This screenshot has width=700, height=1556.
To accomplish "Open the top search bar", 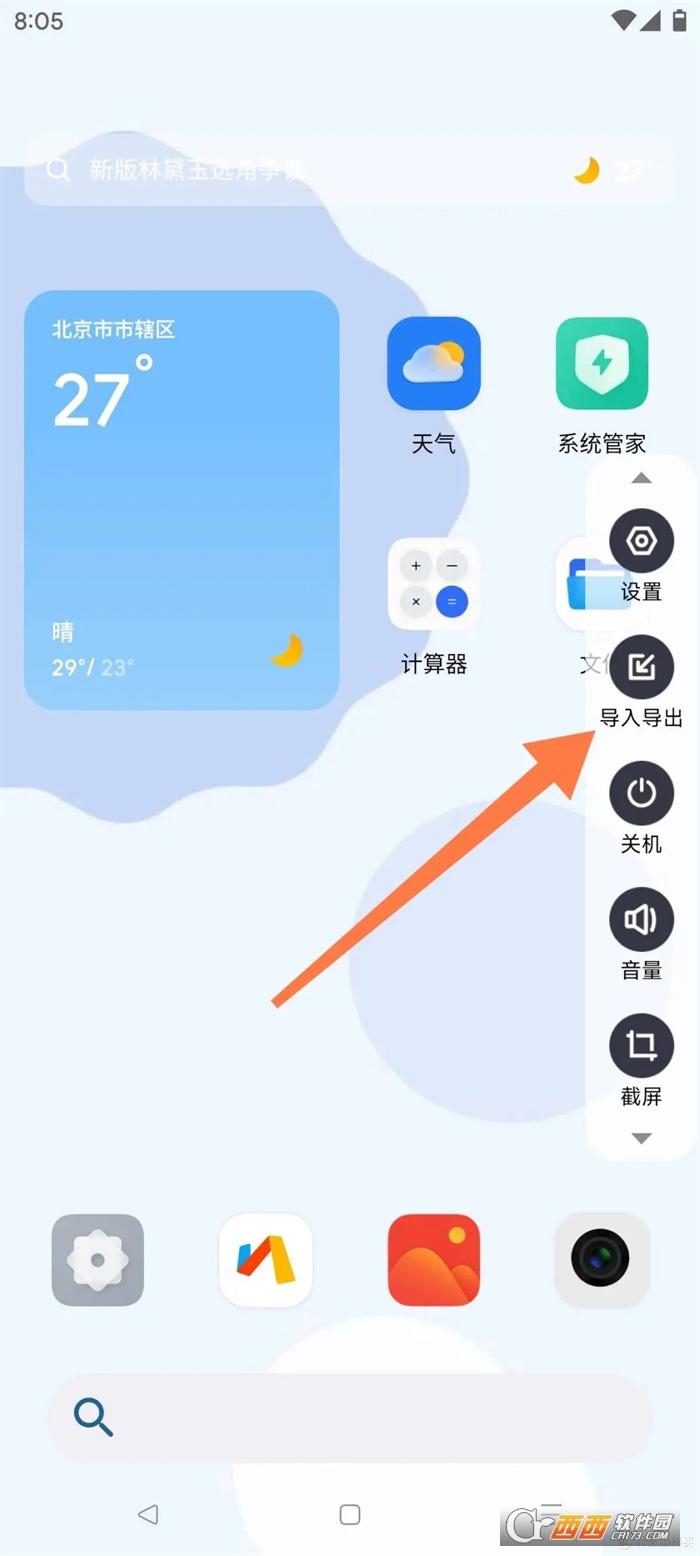I will (x=300, y=171).
